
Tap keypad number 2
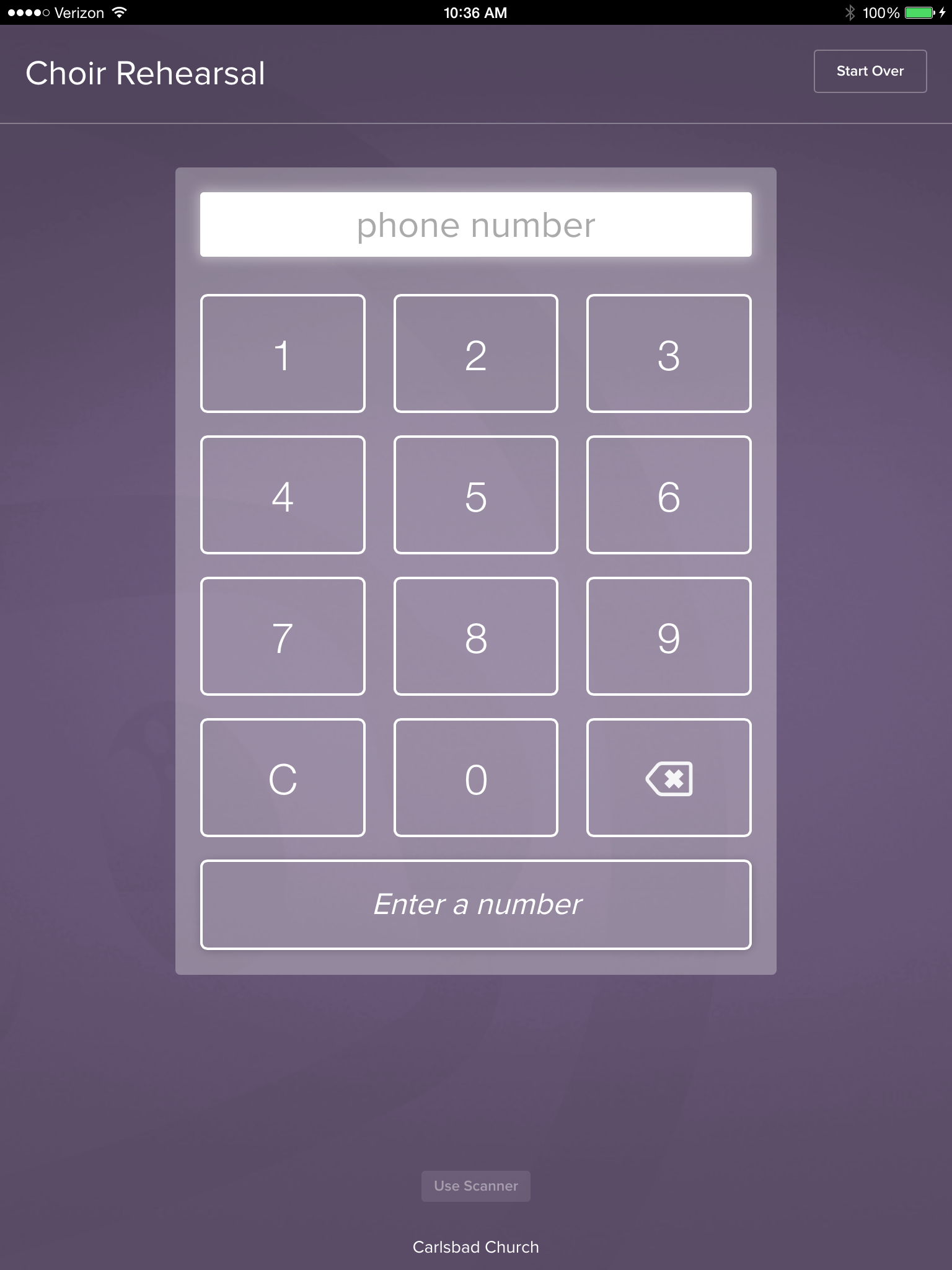pos(475,353)
